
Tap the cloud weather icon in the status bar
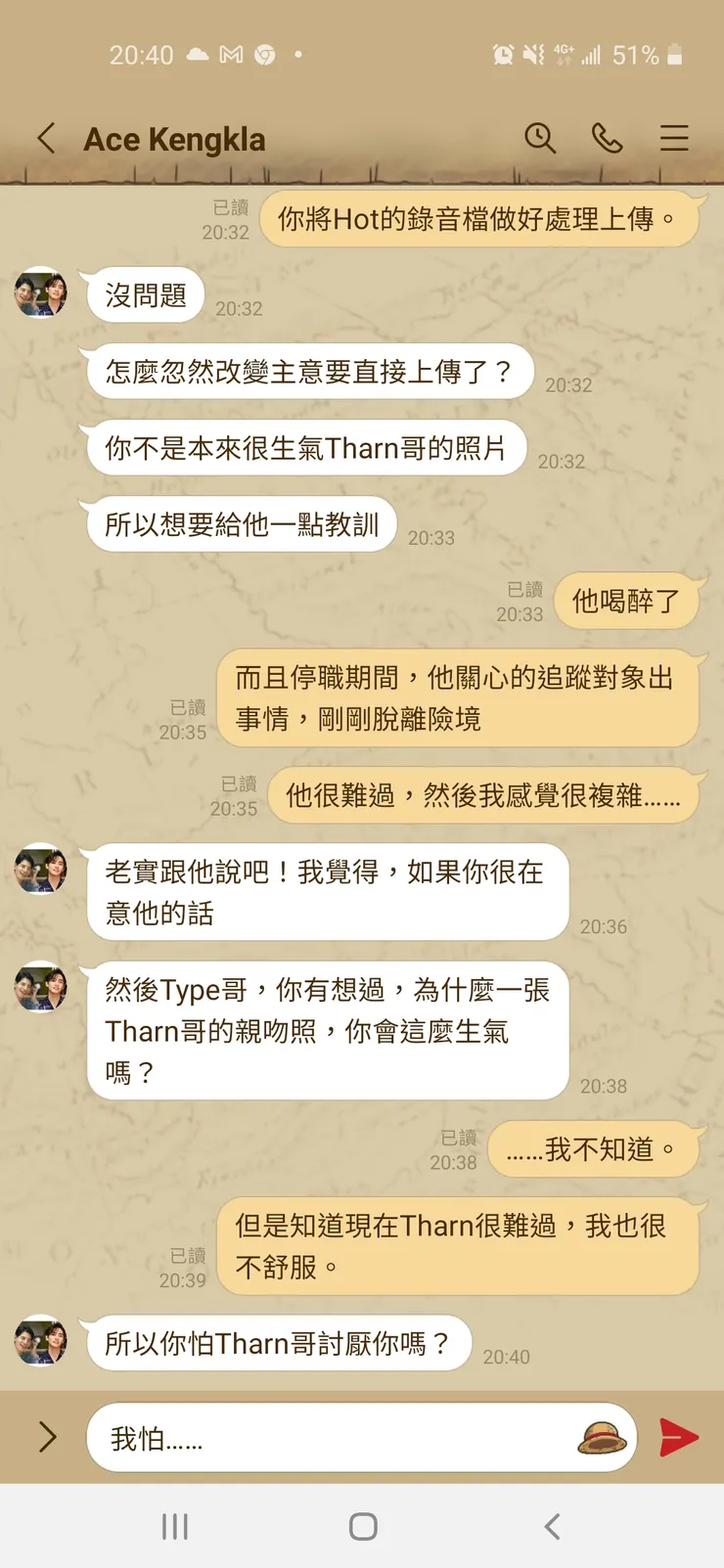[x=196, y=56]
